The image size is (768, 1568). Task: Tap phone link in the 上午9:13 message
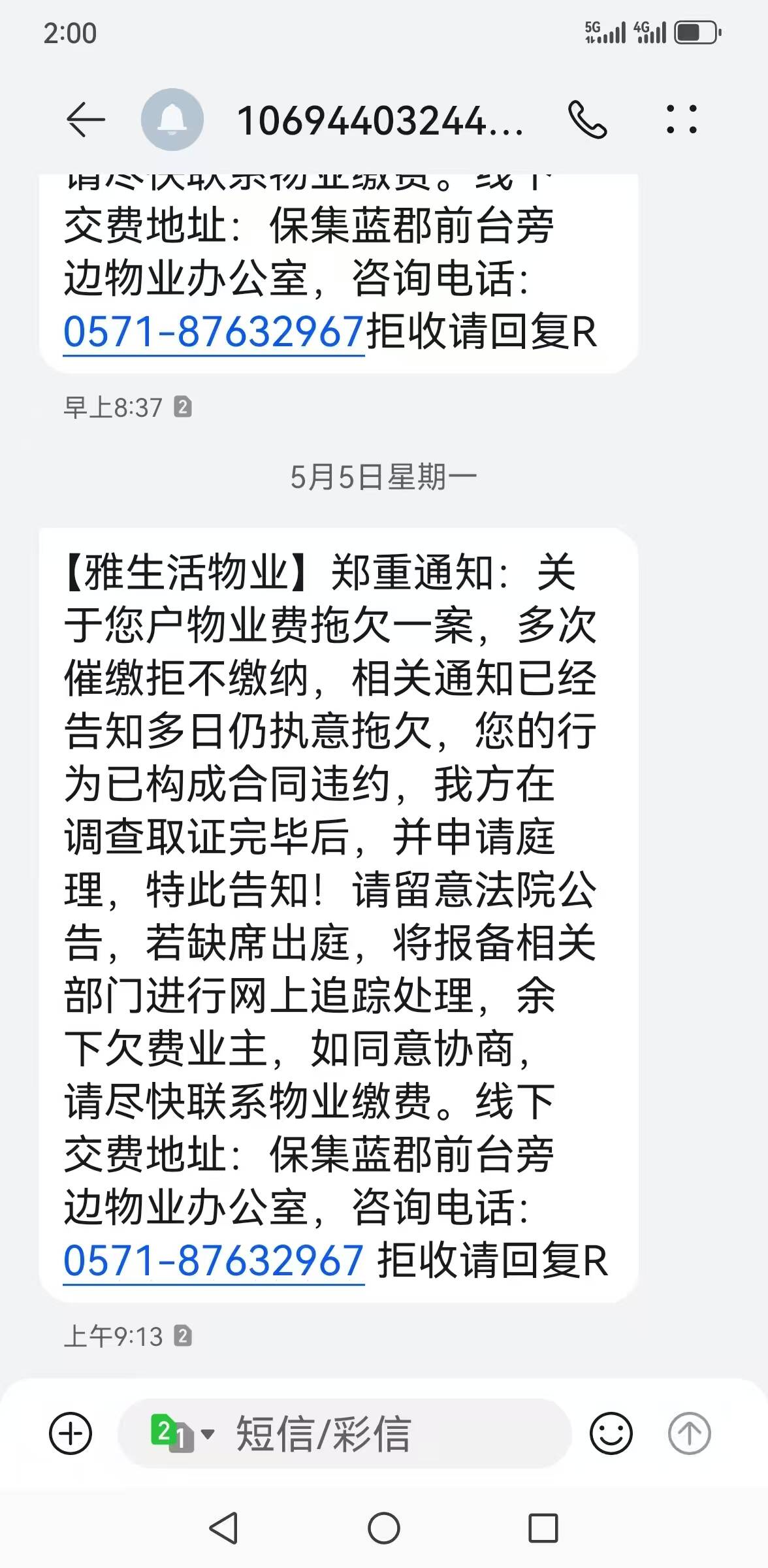point(213,1260)
